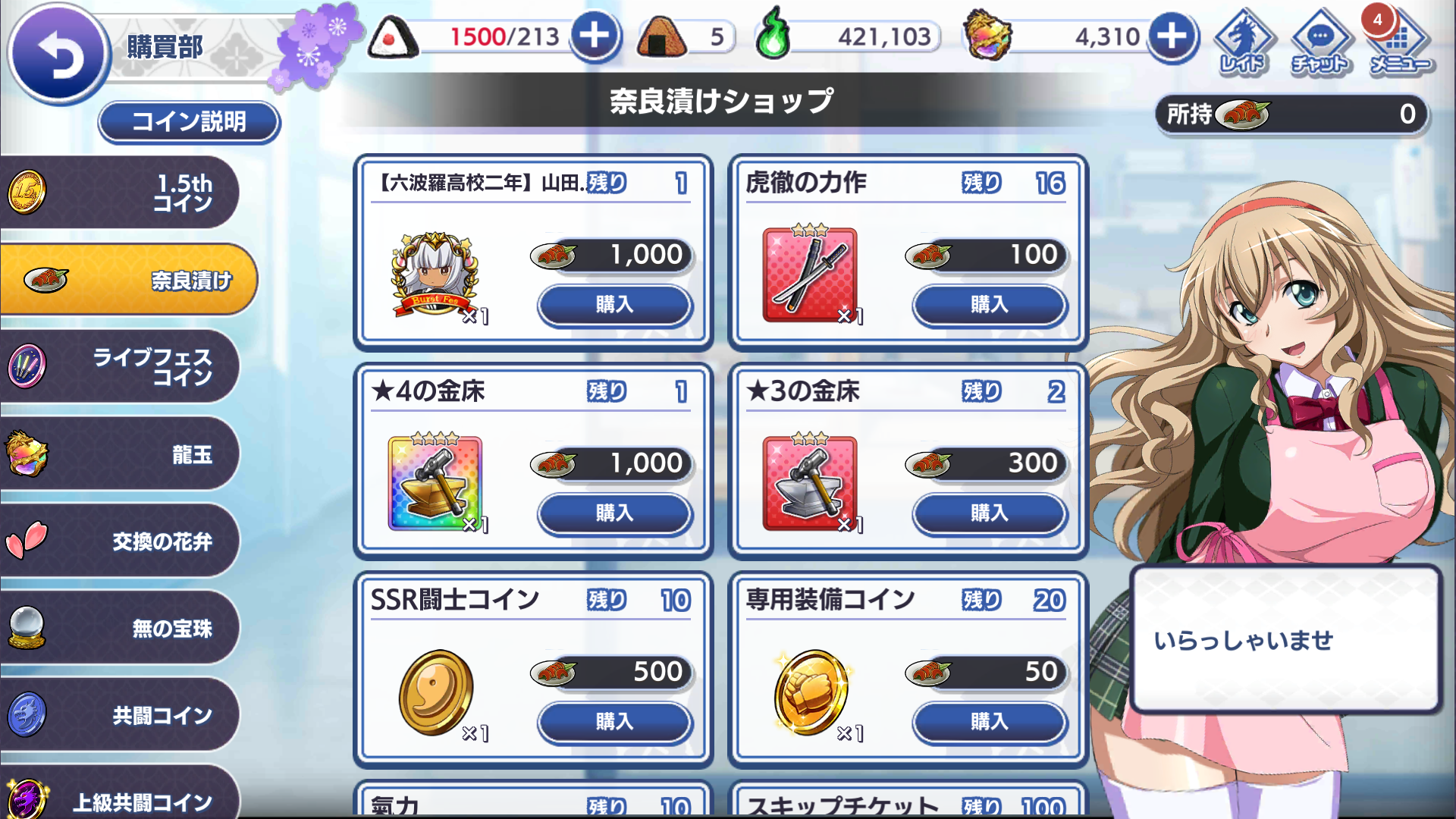Switch to the 龍玉 tab
The height and width of the screenshot is (819, 1456).
(121, 453)
